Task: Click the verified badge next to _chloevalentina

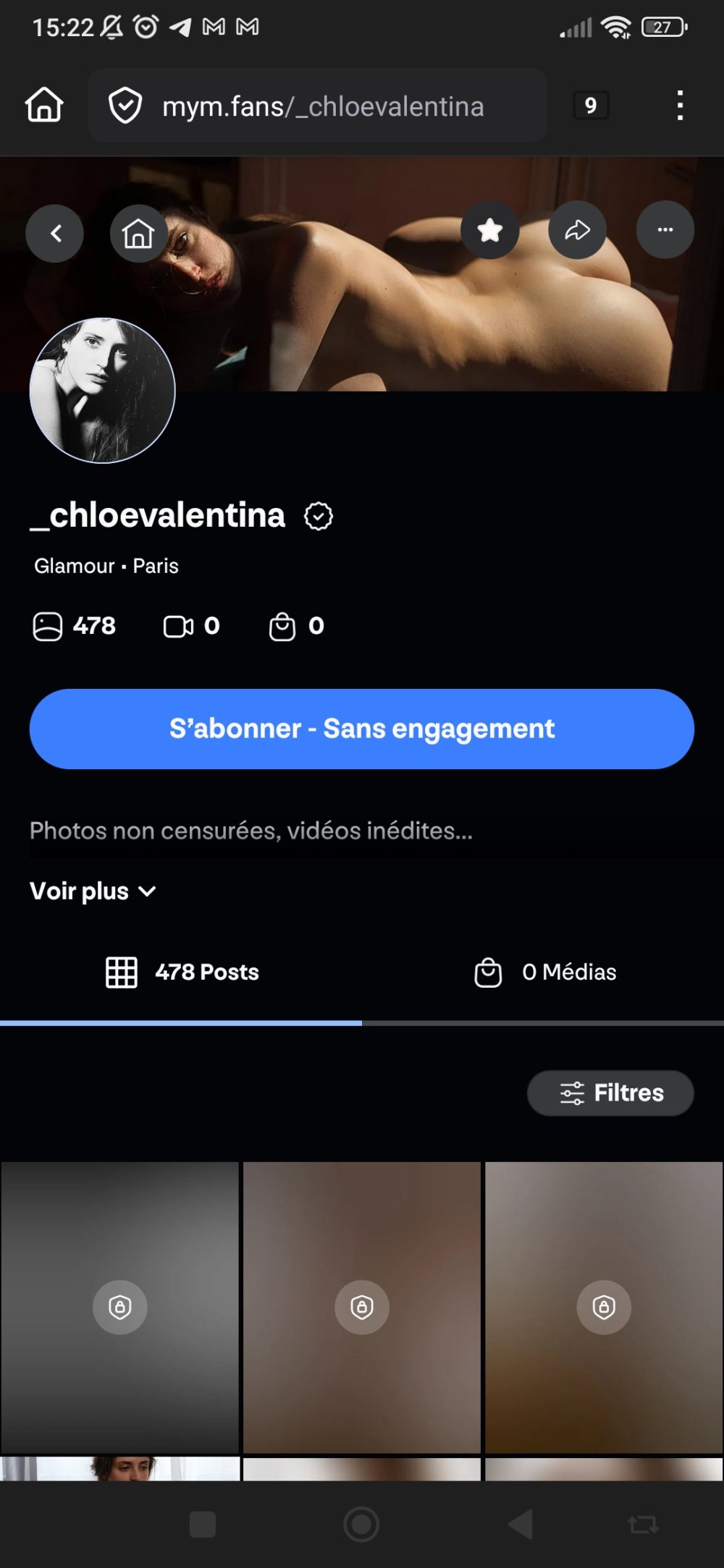Action: pos(319,516)
